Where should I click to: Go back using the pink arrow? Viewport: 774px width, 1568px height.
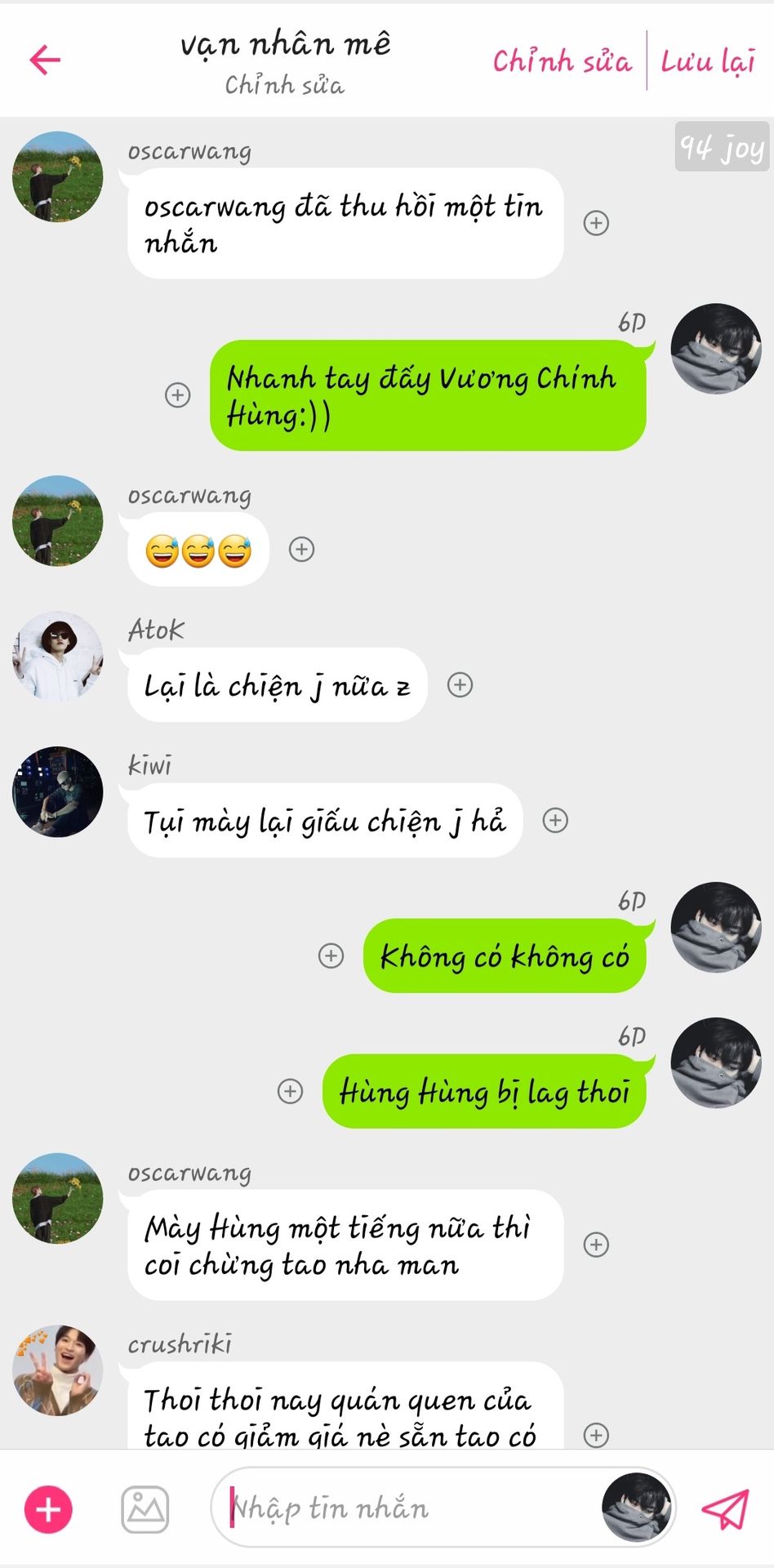tap(45, 60)
